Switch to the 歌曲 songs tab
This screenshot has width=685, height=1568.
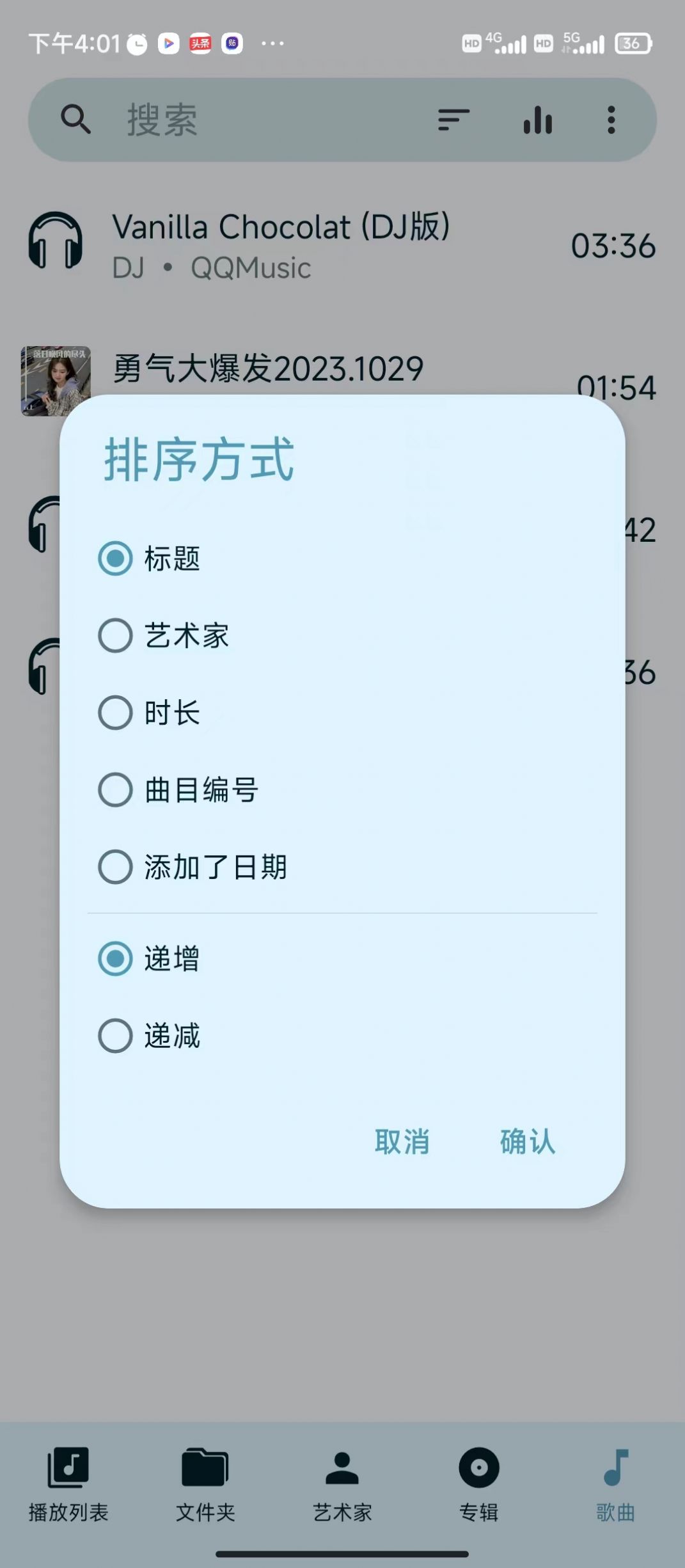pos(616,1484)
